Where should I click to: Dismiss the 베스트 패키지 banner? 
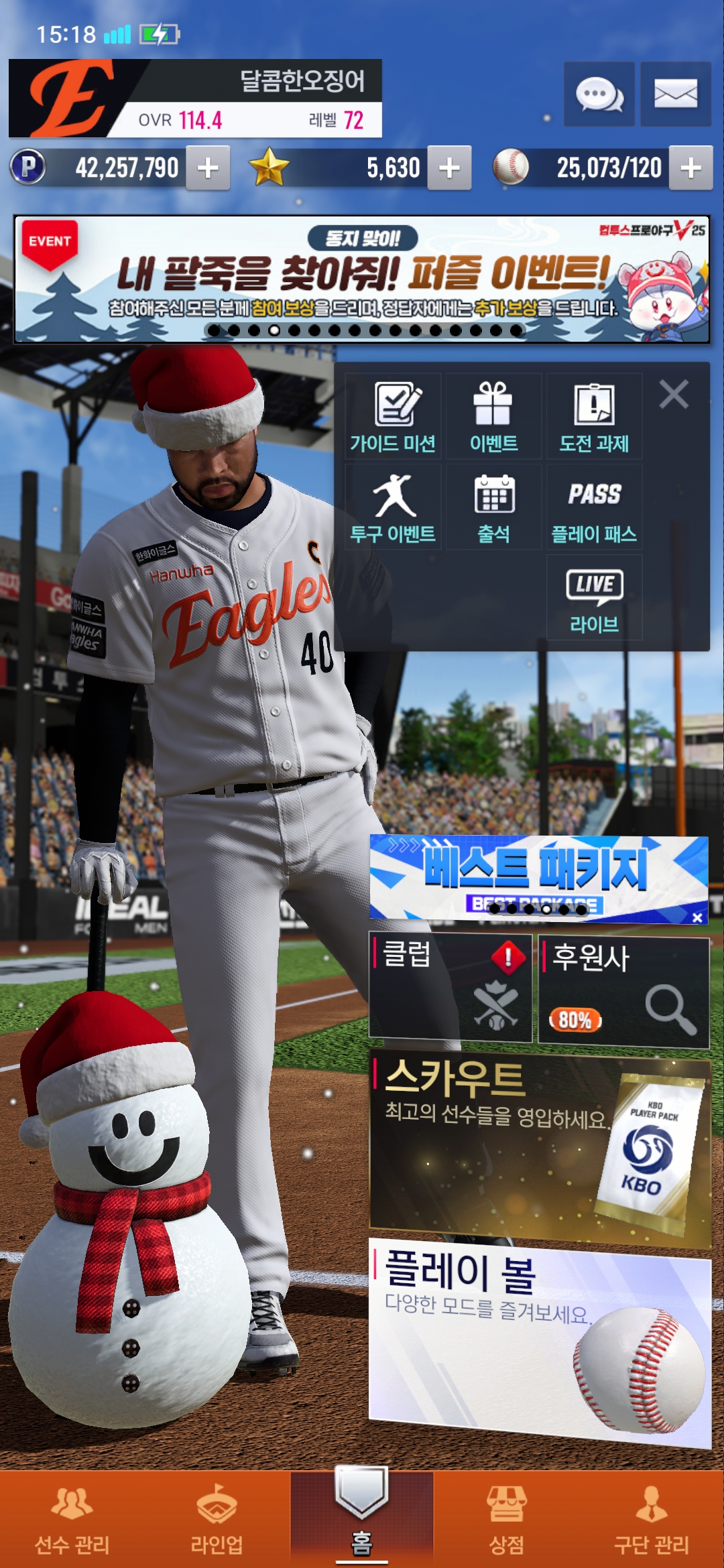tap(697, 917)
